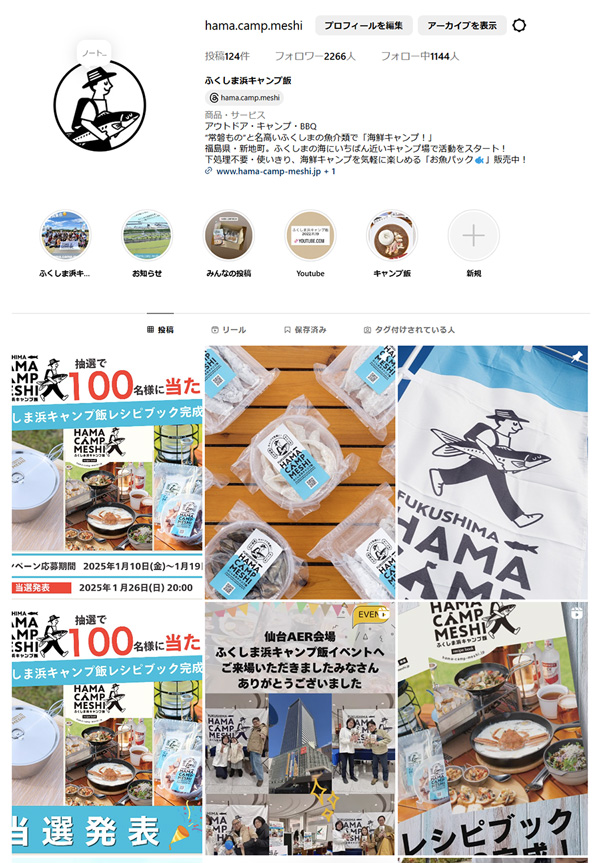
Task: Open the お知らせ highlight
Action: coord(147,237)
